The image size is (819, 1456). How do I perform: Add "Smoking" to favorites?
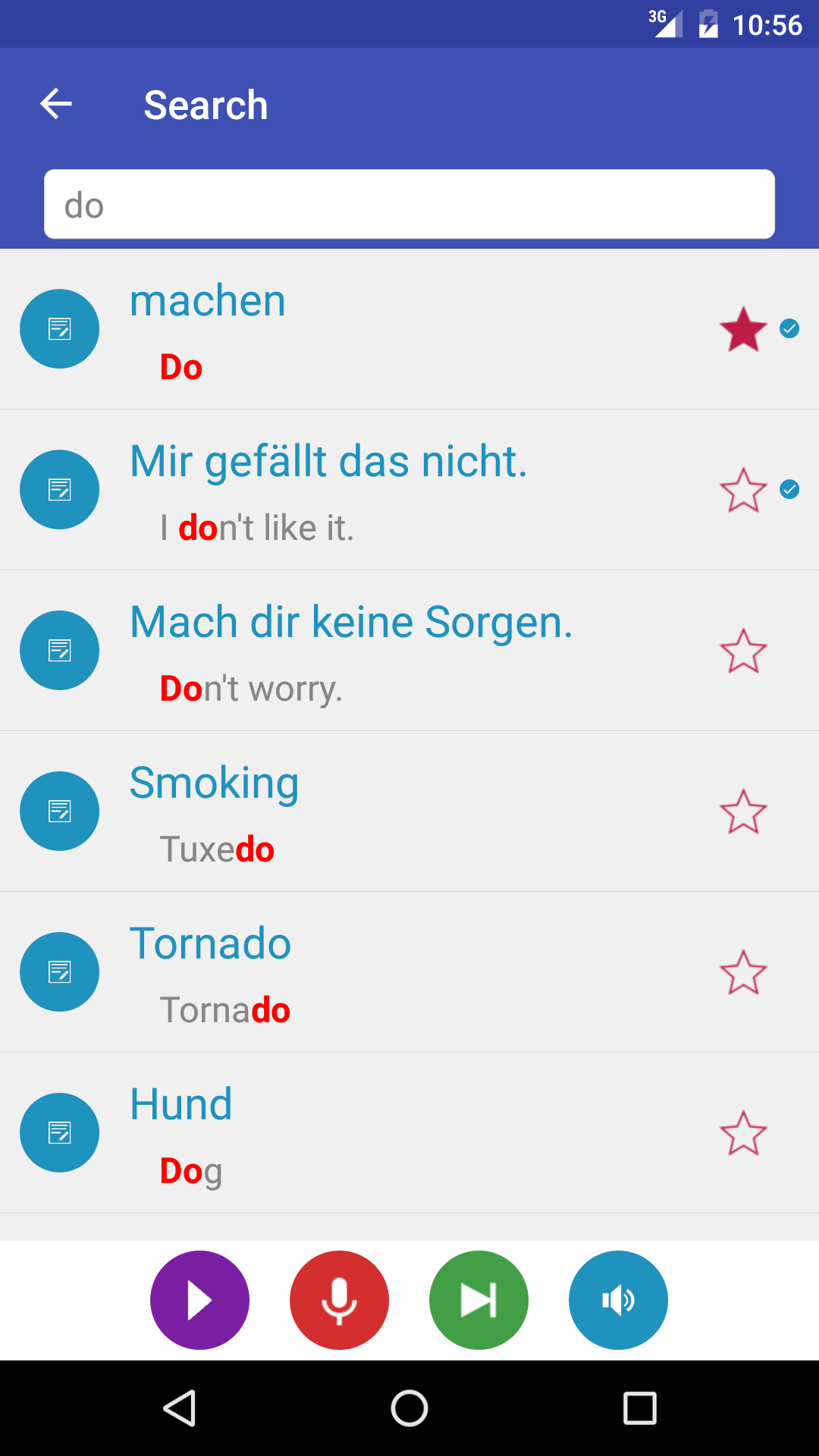pos(743,811)
